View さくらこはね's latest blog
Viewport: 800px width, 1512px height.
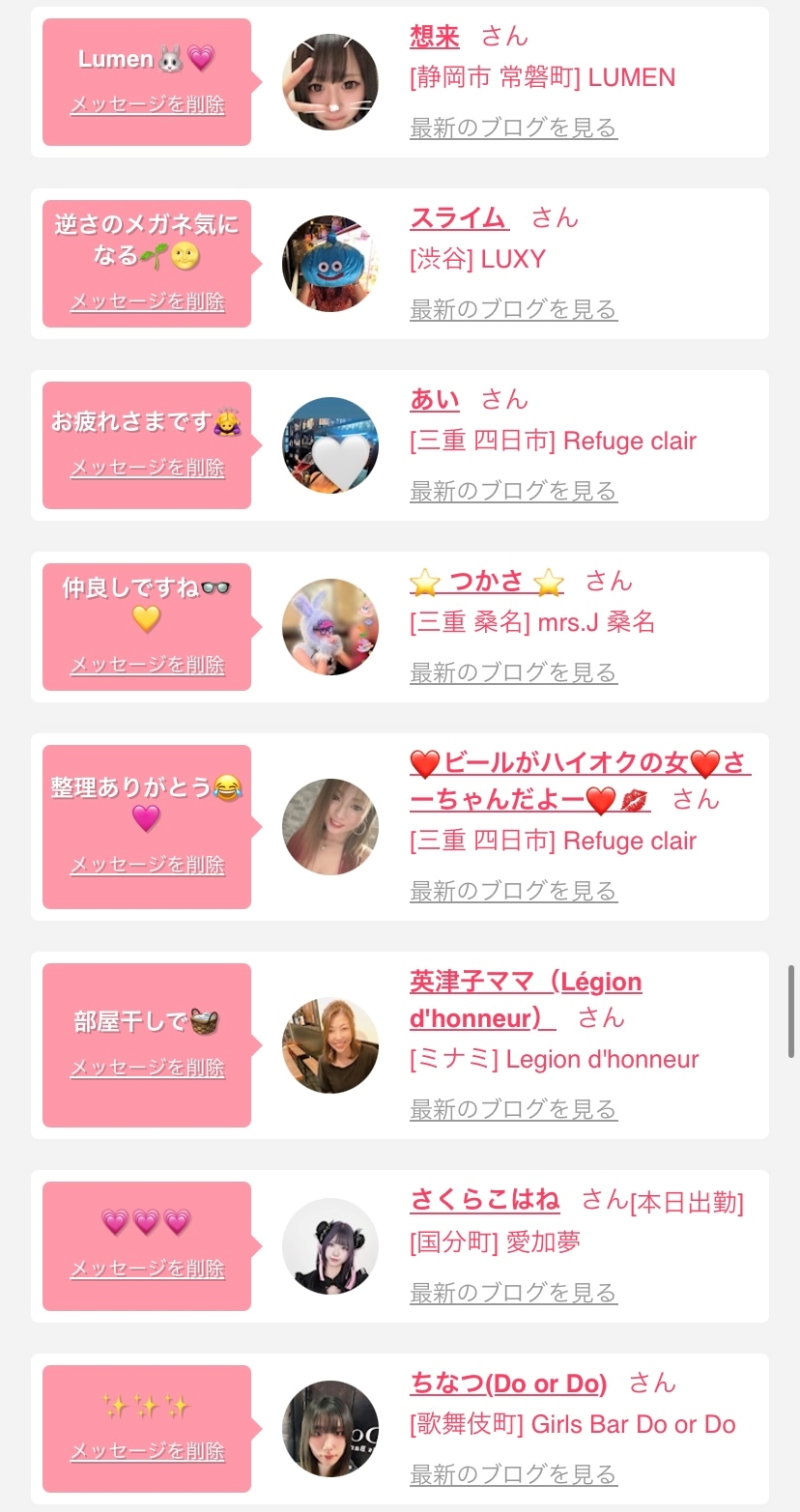pos(513,1293)
